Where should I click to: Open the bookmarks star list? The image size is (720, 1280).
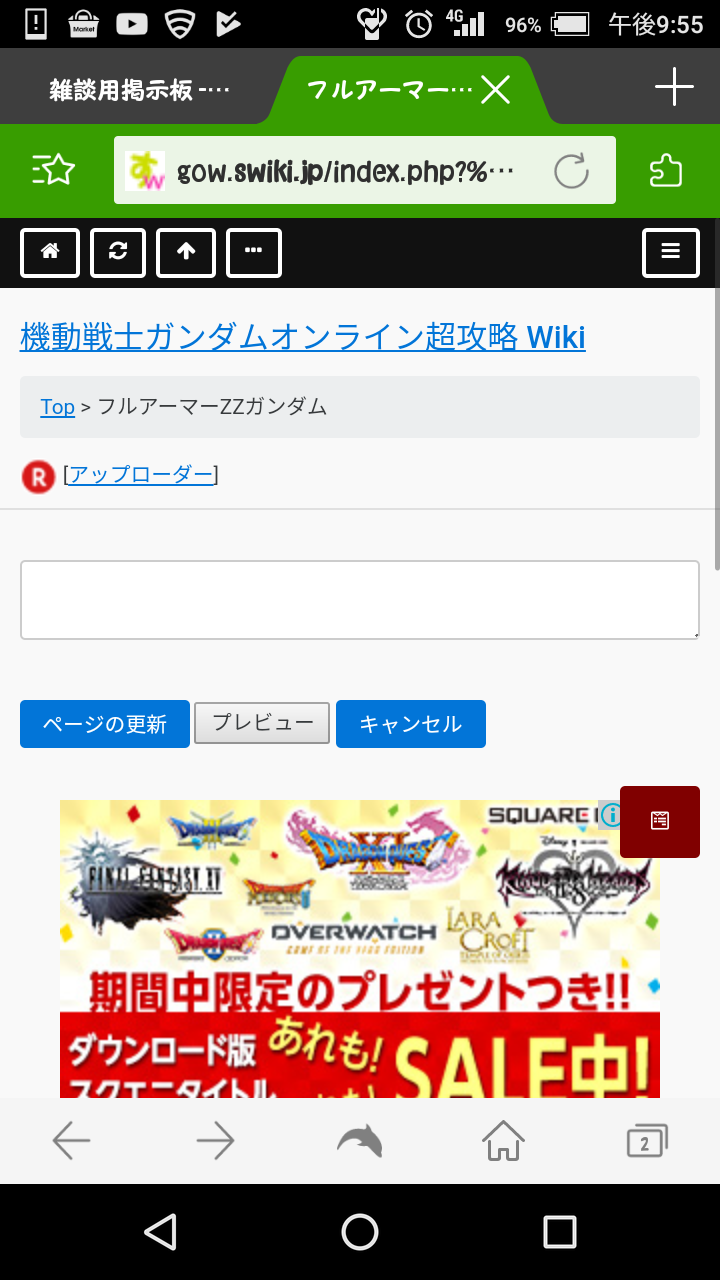point(54,170)
